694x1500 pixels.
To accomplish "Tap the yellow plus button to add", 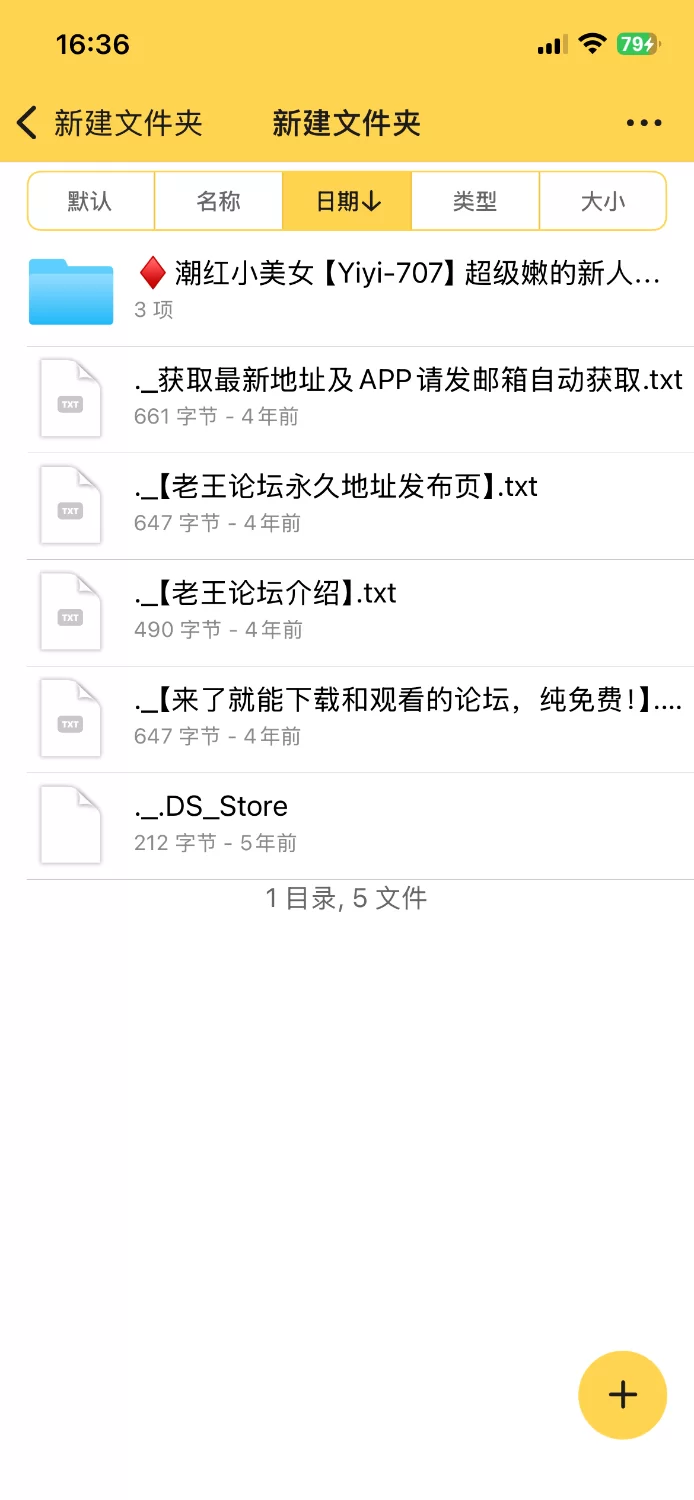I will coord(622,1395).
